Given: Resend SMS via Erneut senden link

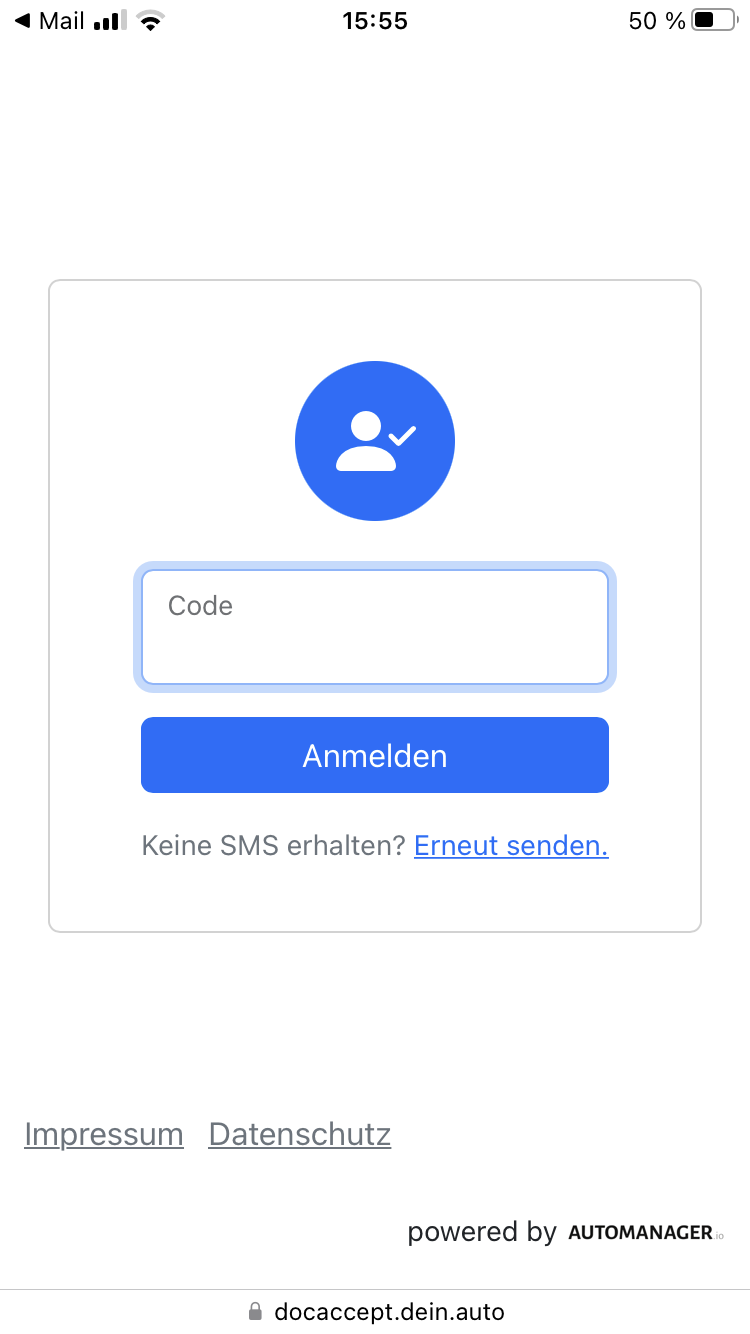Looking at the screenshot, I should click(511, 846).
